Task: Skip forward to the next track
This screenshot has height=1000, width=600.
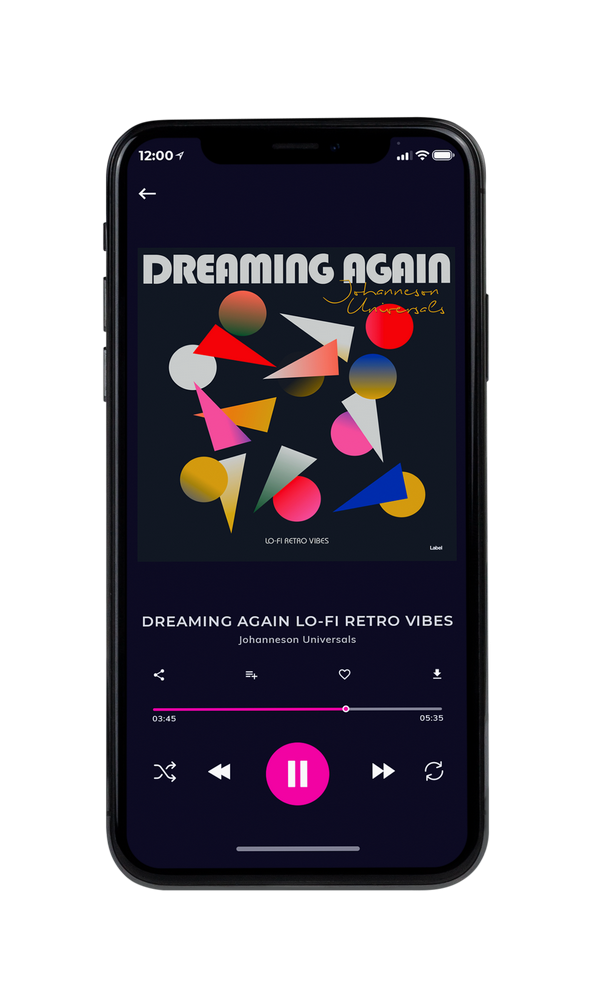Action: [383, 771]
